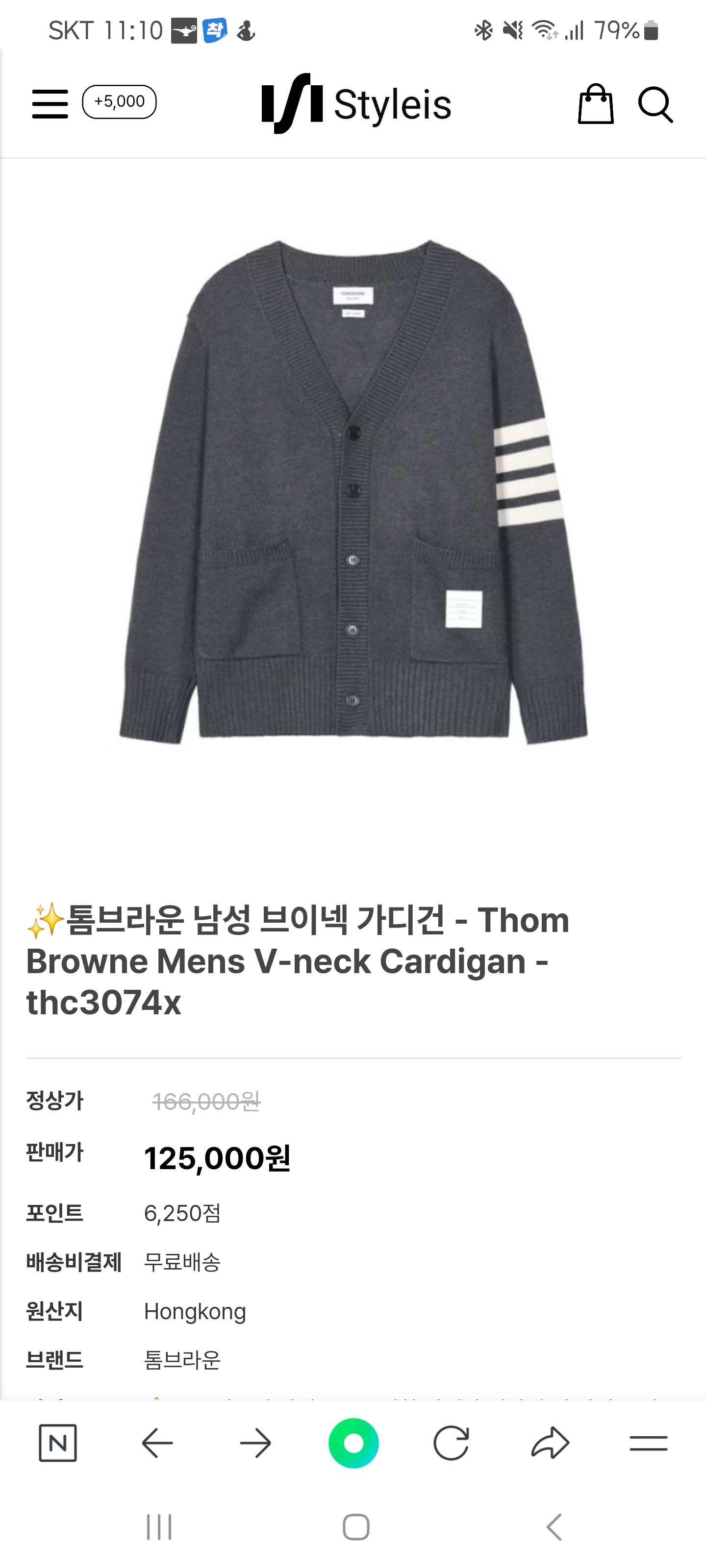706x1568 pixels.
Task: Open the system recent apps view
Action: 159,1527
